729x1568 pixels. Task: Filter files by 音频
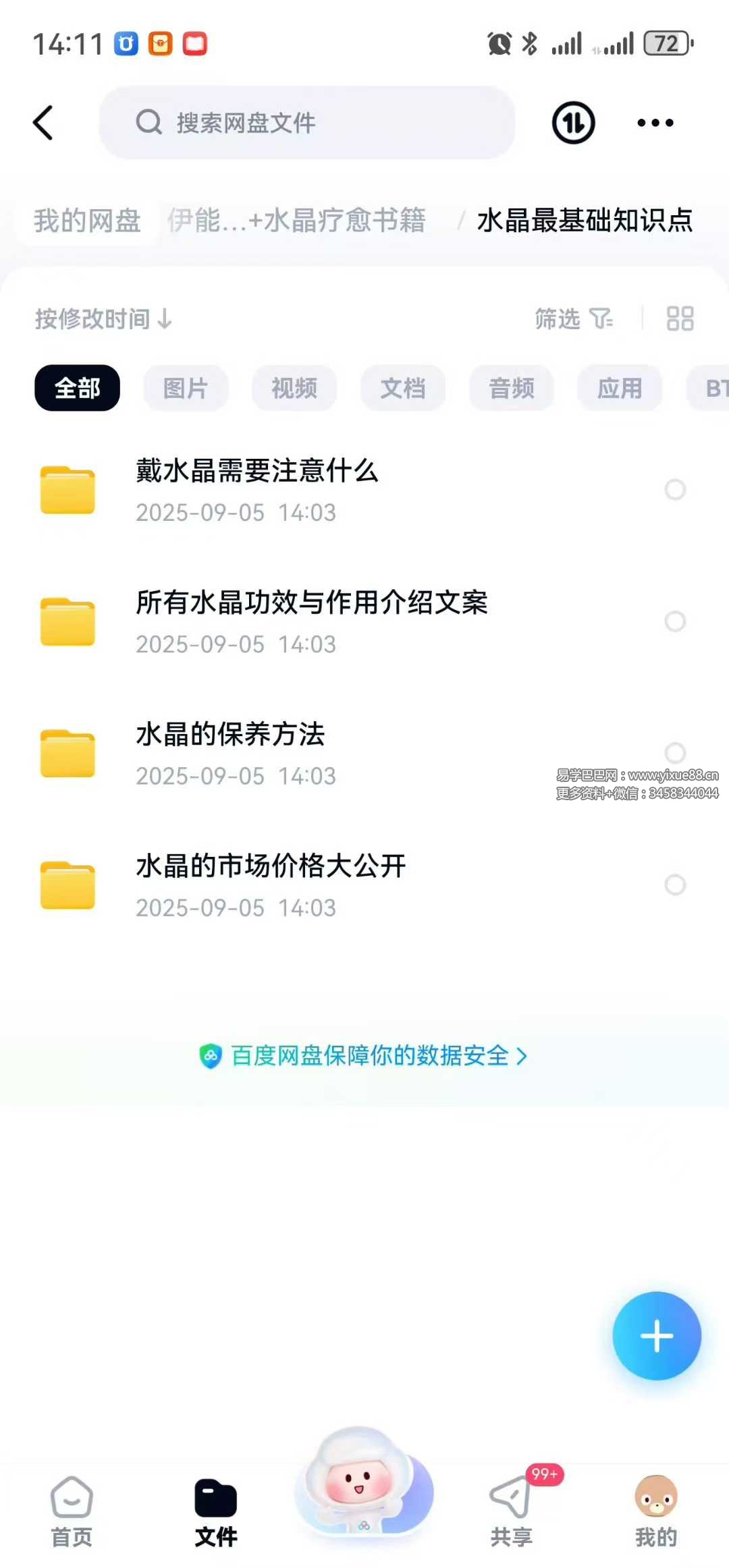tap(511, 388)
